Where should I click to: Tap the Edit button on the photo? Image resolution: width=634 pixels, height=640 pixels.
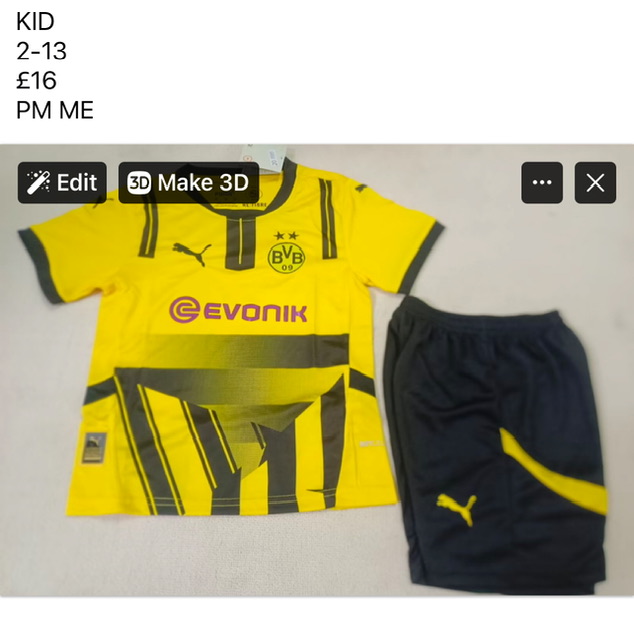tap(62, 183)
